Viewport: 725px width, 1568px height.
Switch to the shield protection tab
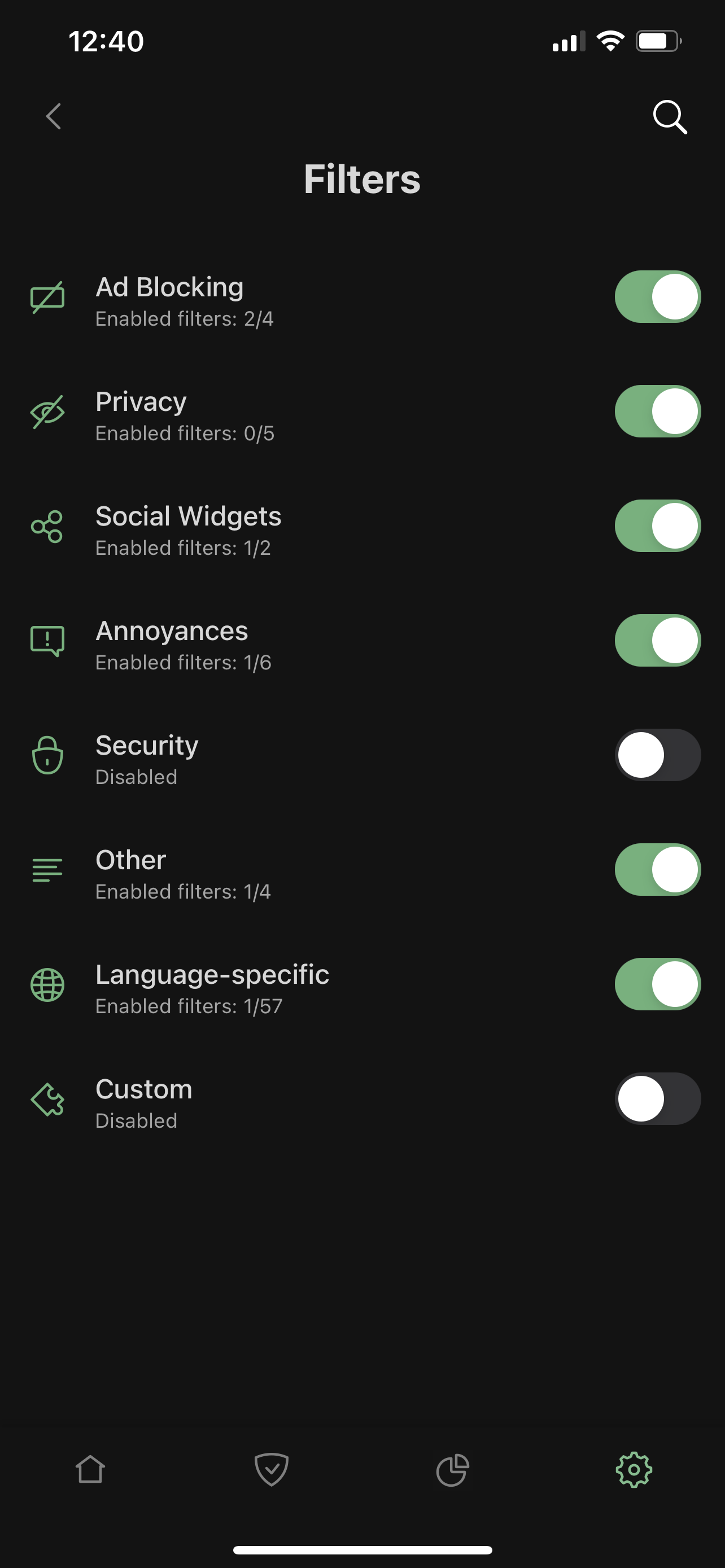[x=272, y=1470]
